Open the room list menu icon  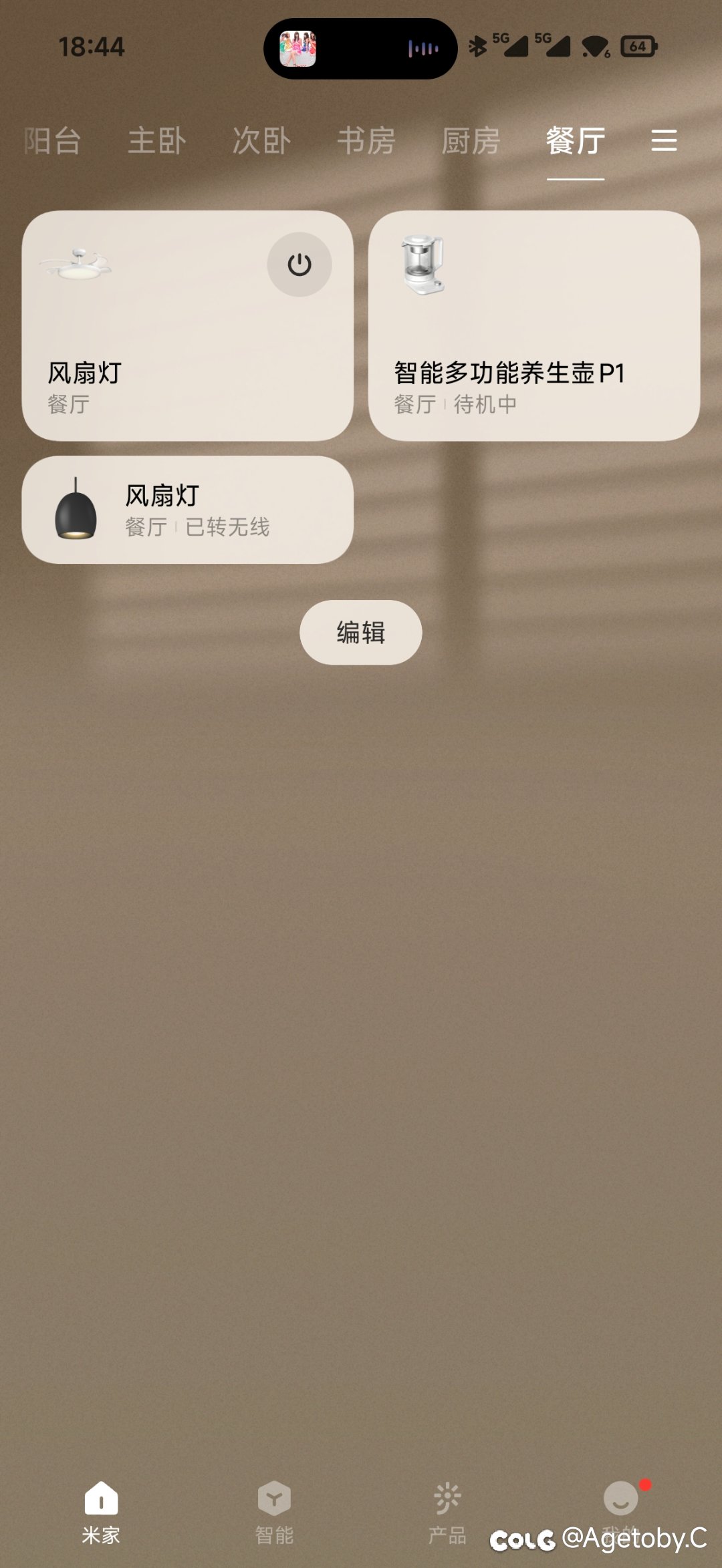664,141
